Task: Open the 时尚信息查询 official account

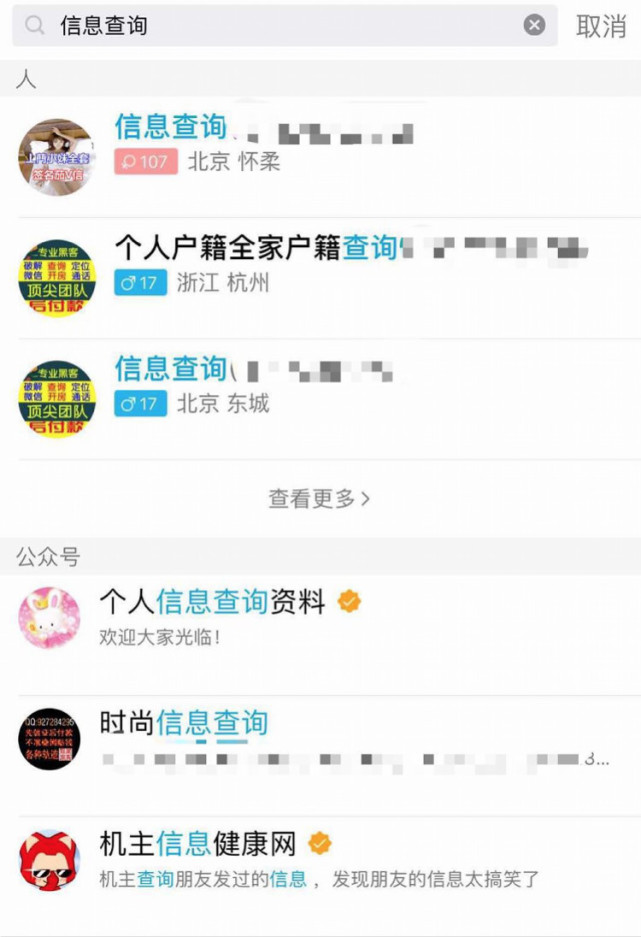Action: pyautogui.click(x=320, y=739)
